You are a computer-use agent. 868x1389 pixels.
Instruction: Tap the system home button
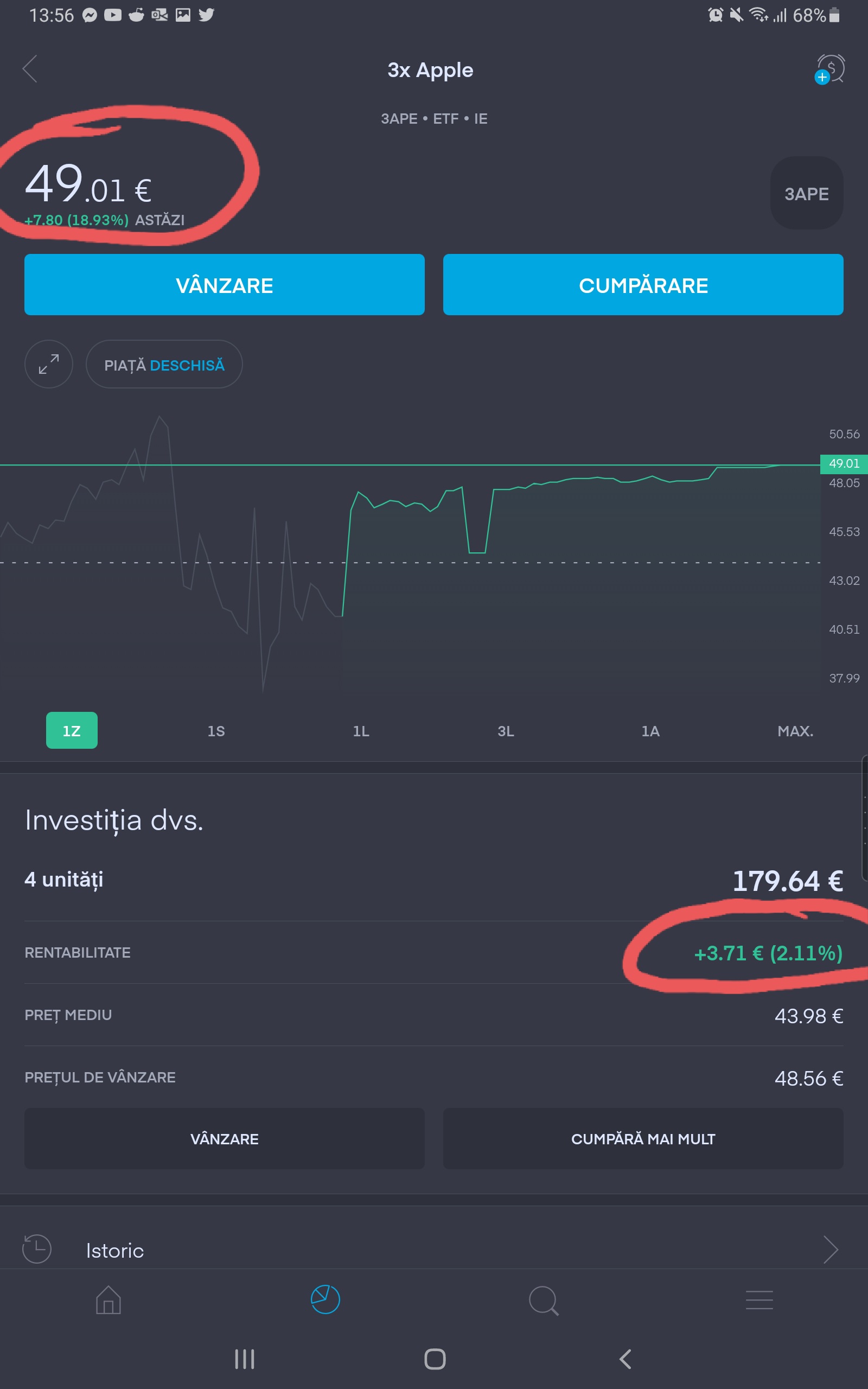point(435,1359)
